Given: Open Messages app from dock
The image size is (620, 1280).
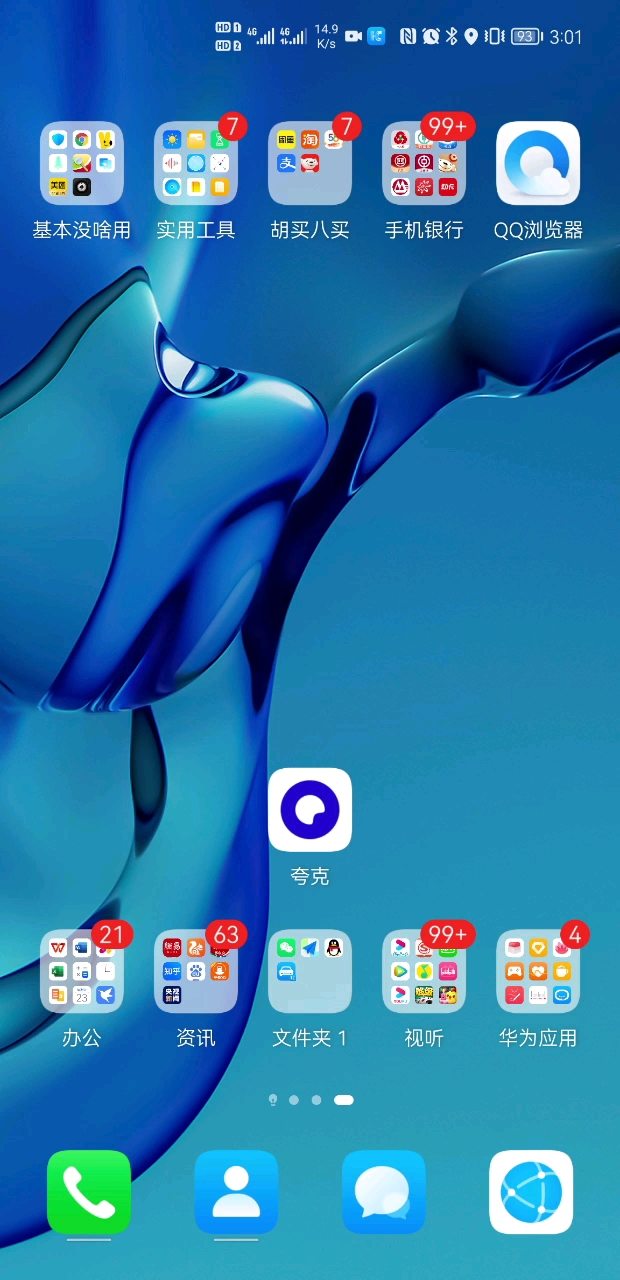Looking at the screenshot, I should tap(384, 1192).
